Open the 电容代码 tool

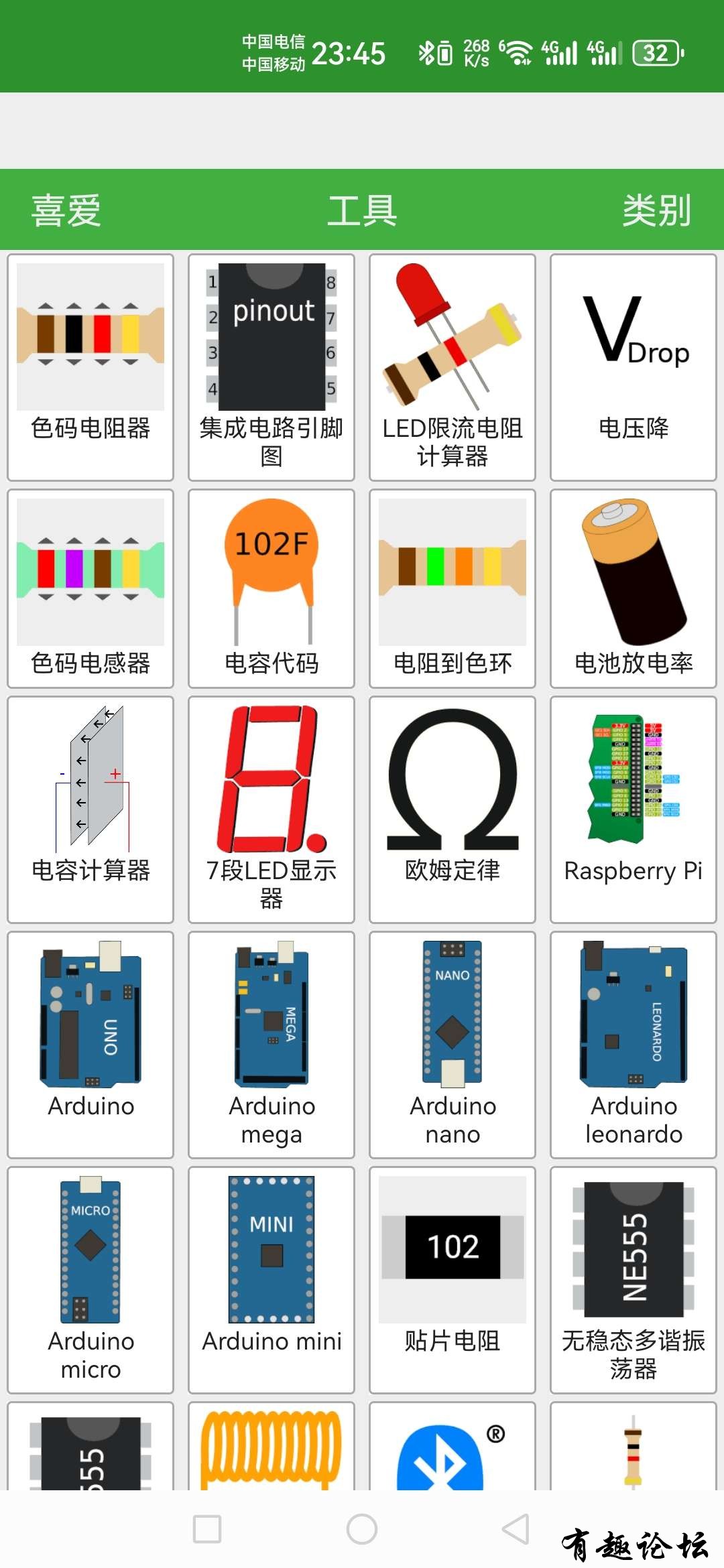pos(271,588)
